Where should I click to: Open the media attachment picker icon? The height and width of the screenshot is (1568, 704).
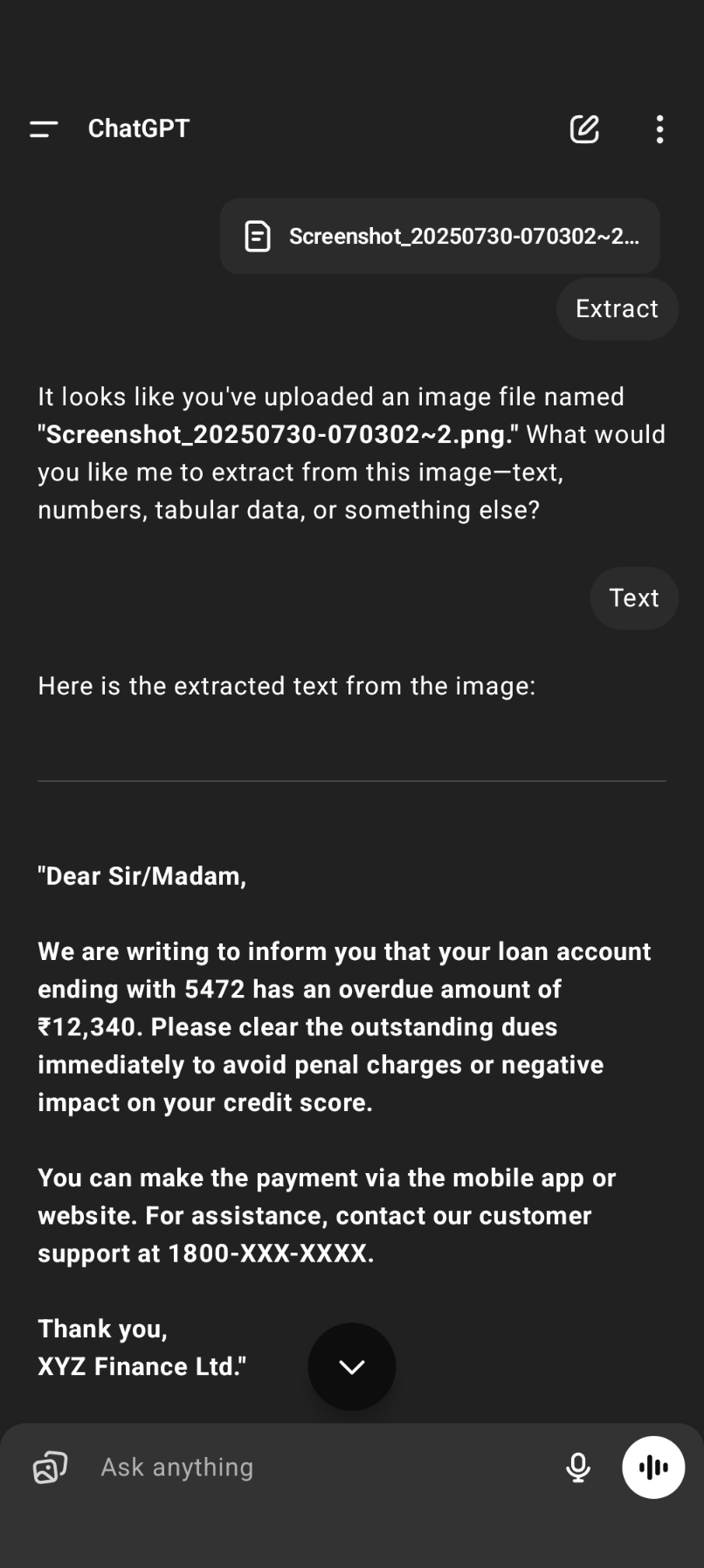pyautogui.click(x=48, y=1467)
